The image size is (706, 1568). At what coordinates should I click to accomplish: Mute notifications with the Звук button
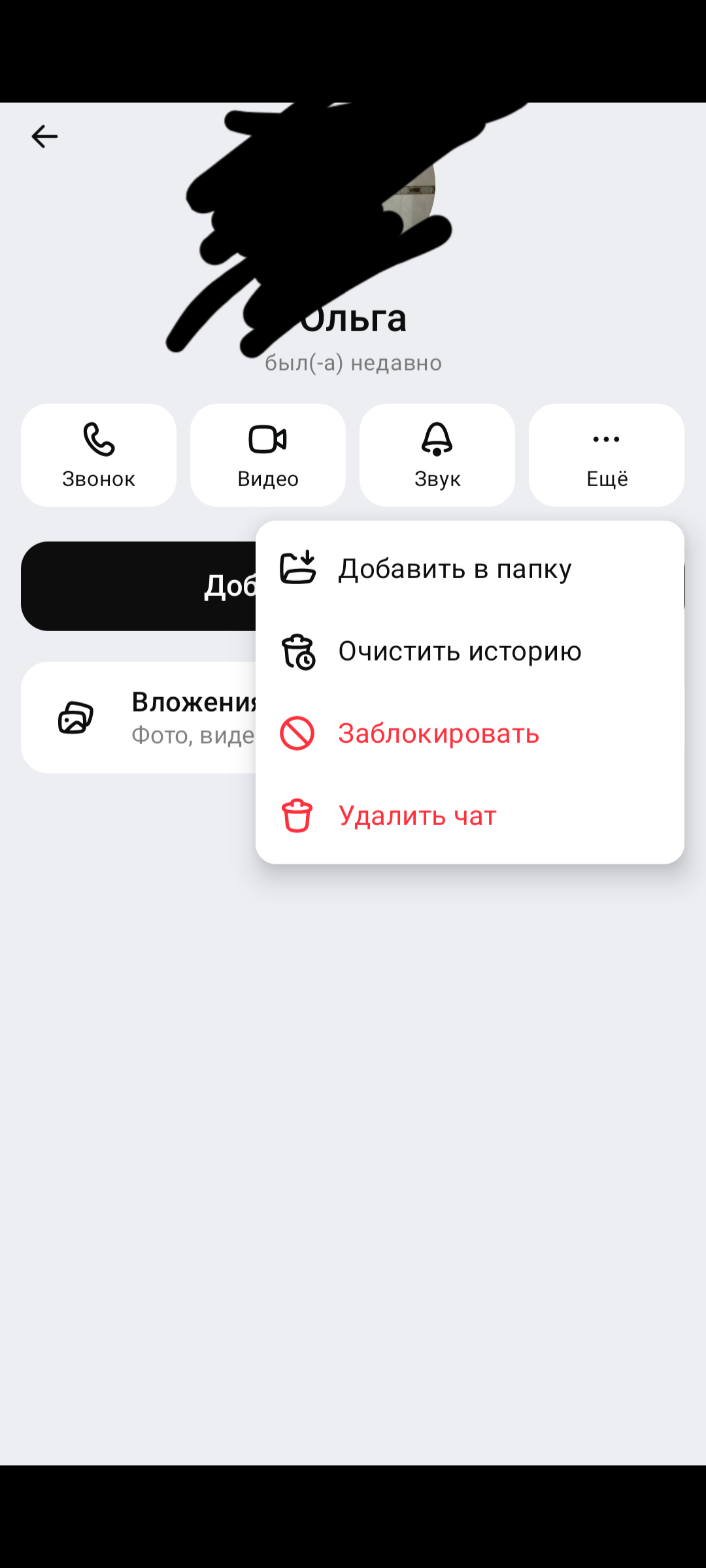pos(437,455)
